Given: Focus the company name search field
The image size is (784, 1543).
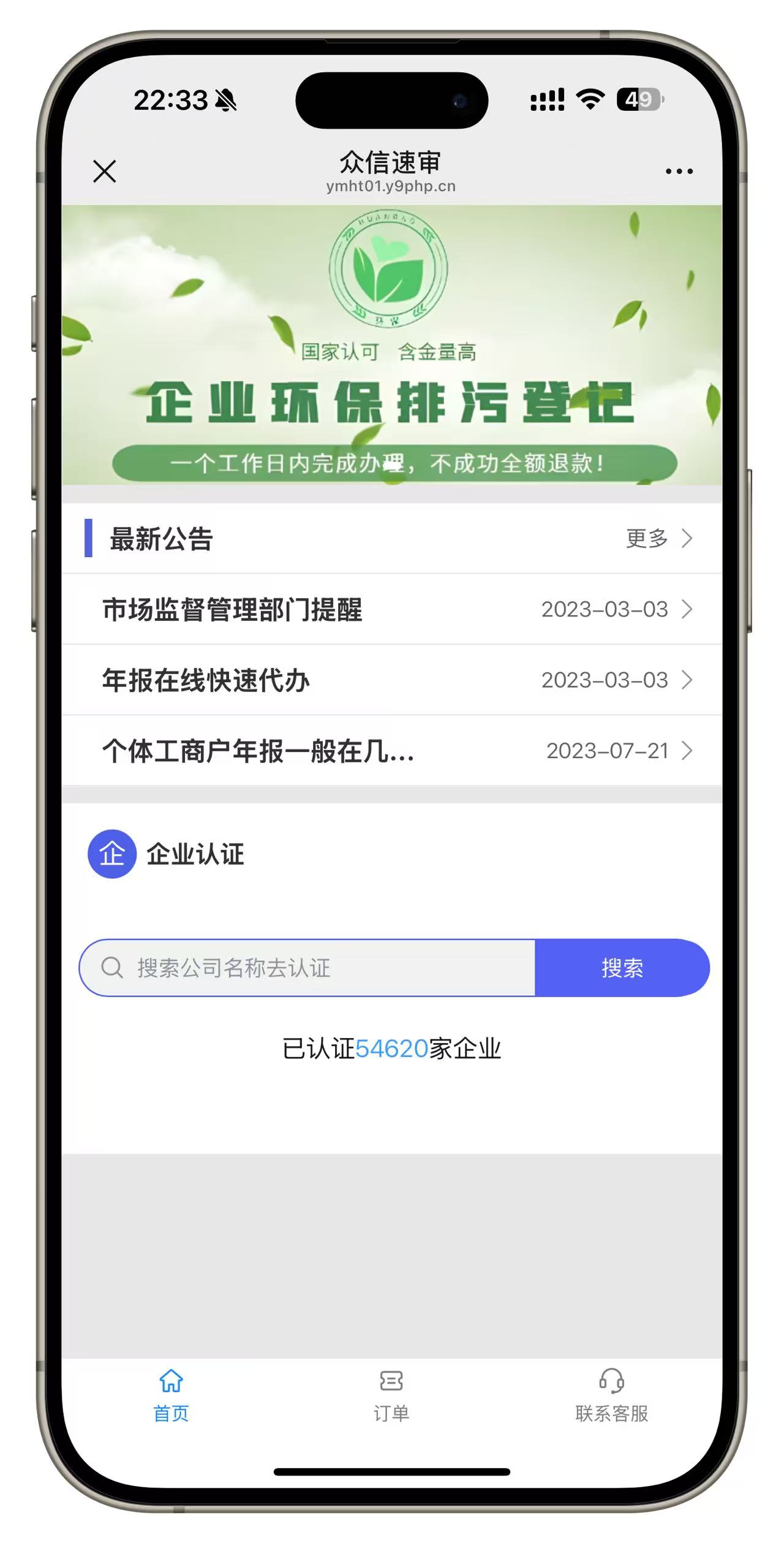Looking at the screenshot, I should tap(318, 968).
